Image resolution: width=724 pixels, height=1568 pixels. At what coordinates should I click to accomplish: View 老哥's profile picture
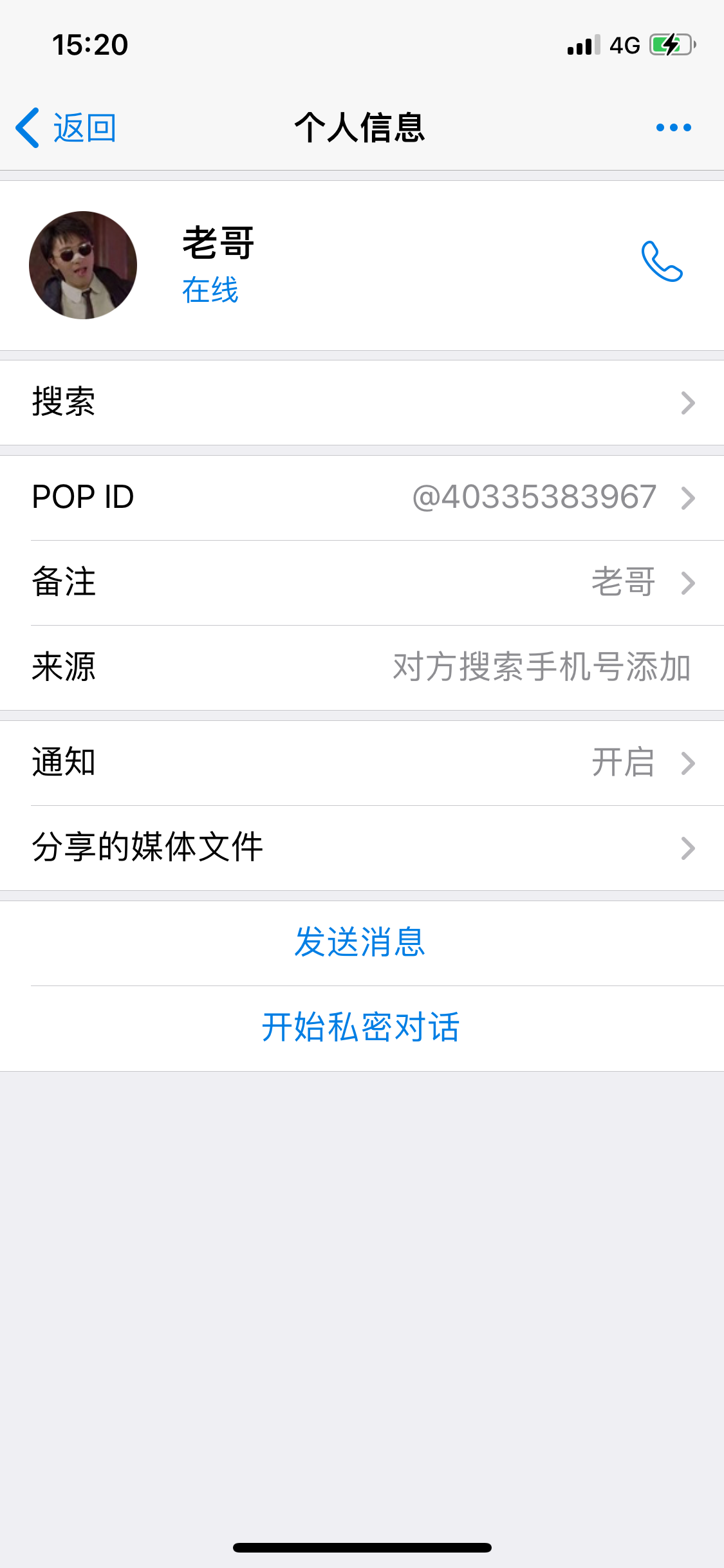pyautogui.click(x=83, y=265)
